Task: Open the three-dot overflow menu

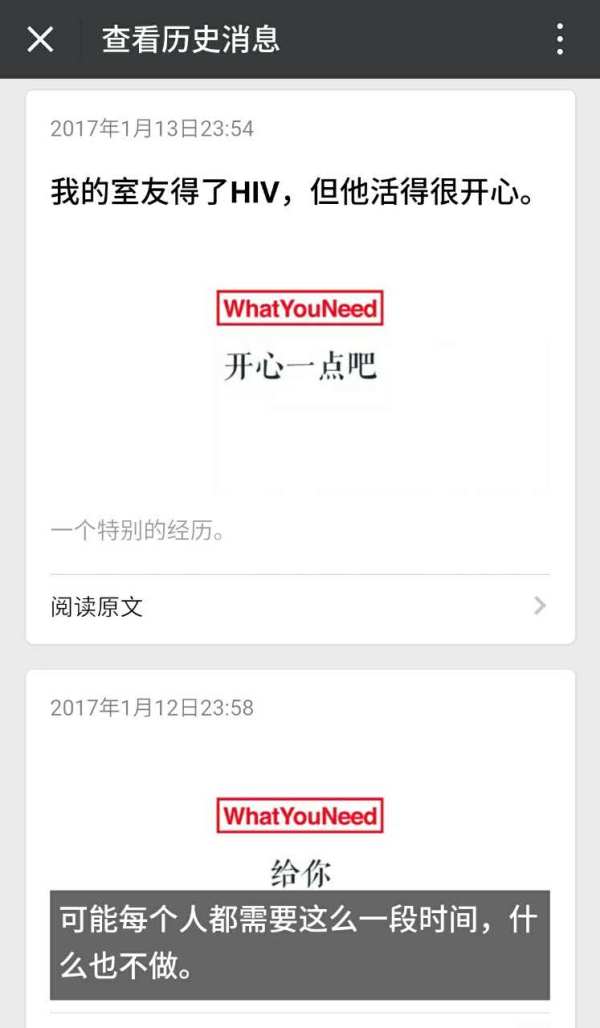Action: tap(559, 39)
